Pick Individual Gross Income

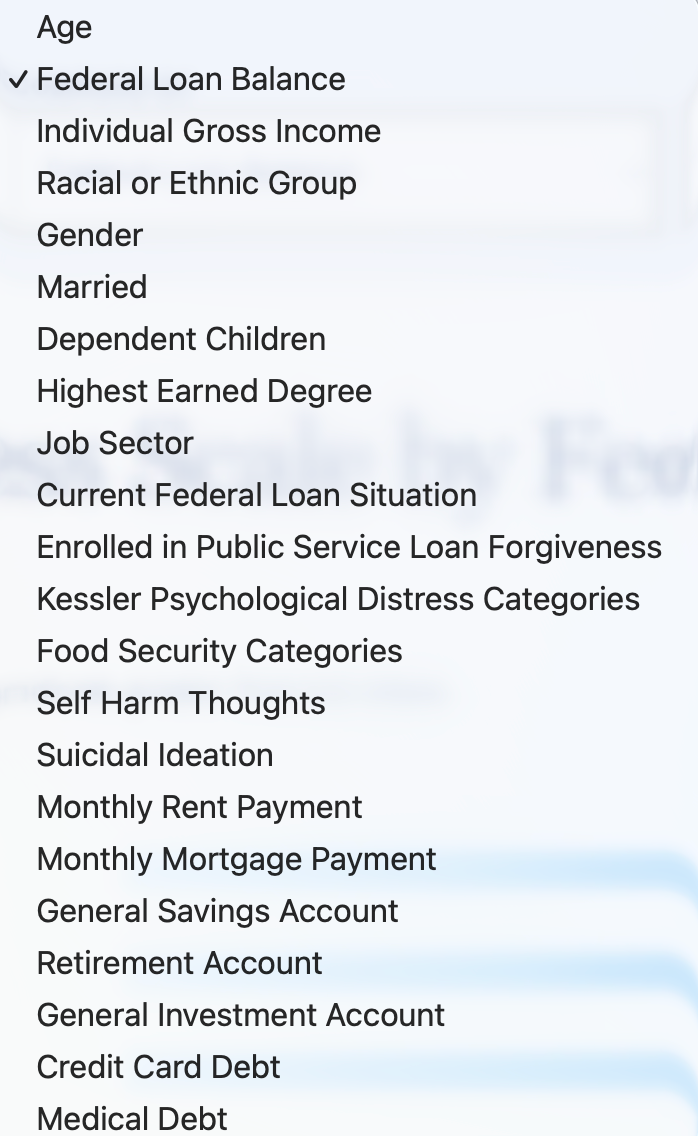pyautogui.click(x=349, y=132)
